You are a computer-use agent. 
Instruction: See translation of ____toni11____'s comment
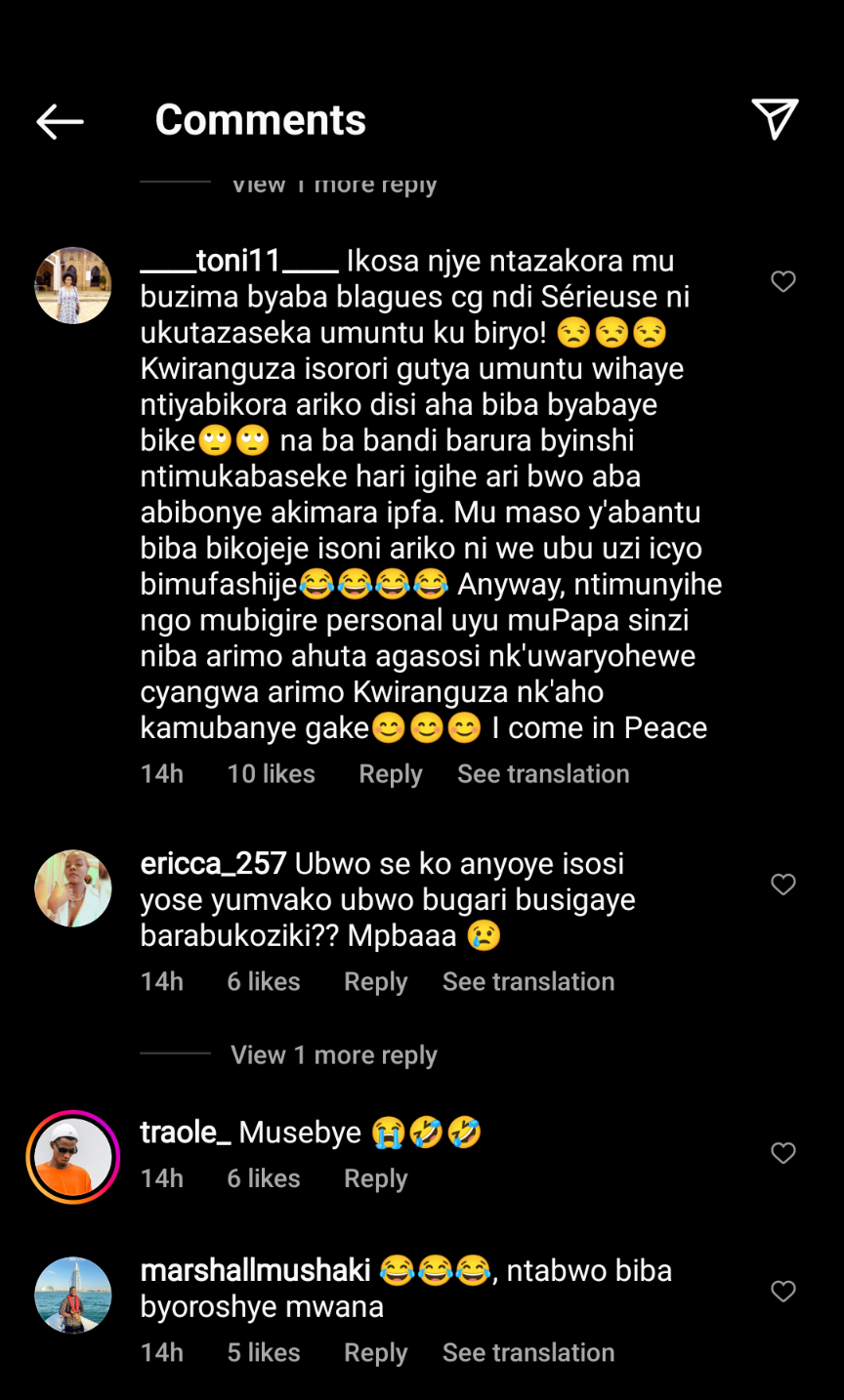click(x=543, y=774)
